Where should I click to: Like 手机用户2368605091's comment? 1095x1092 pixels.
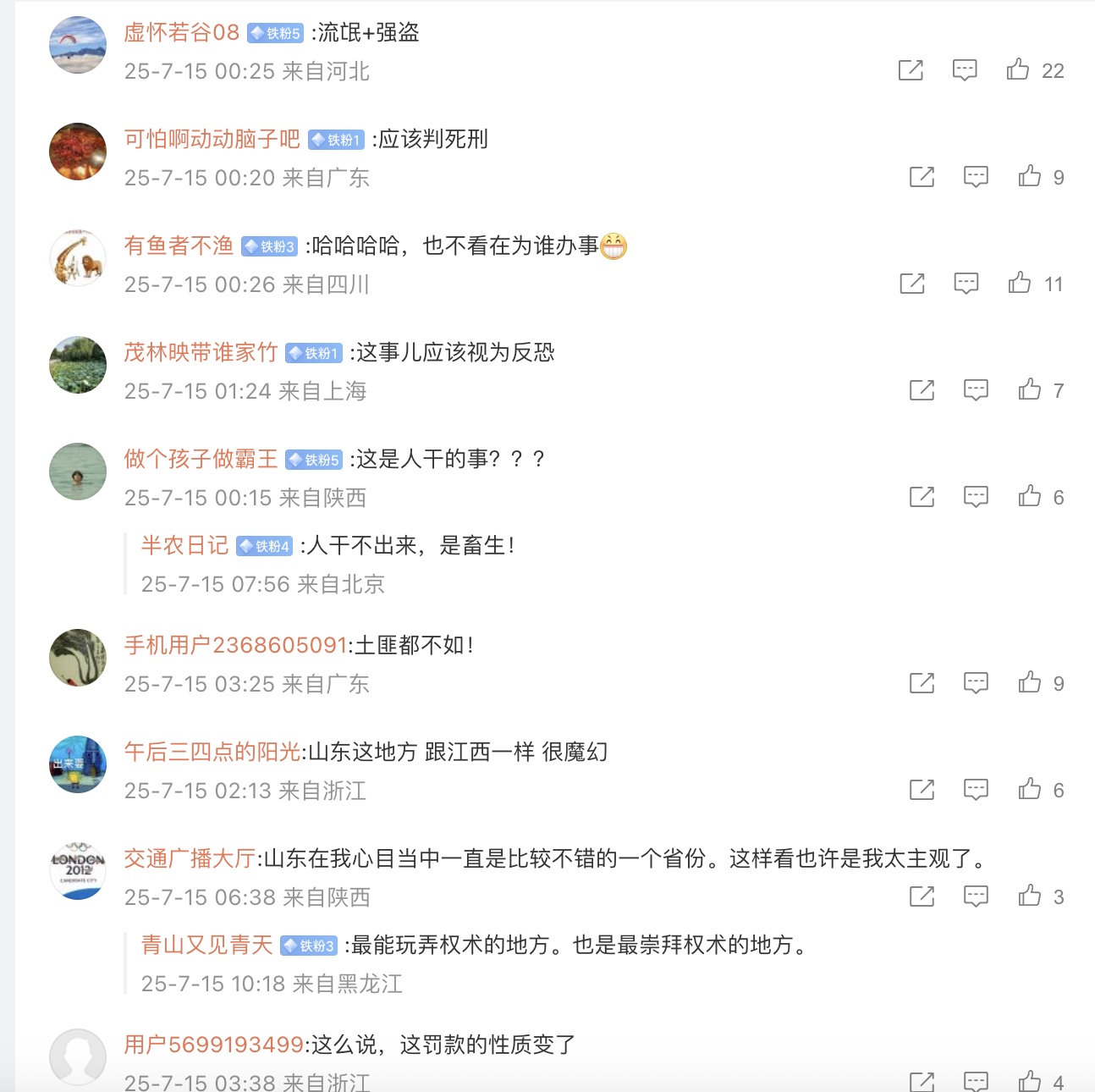[x=1030, y=682]
